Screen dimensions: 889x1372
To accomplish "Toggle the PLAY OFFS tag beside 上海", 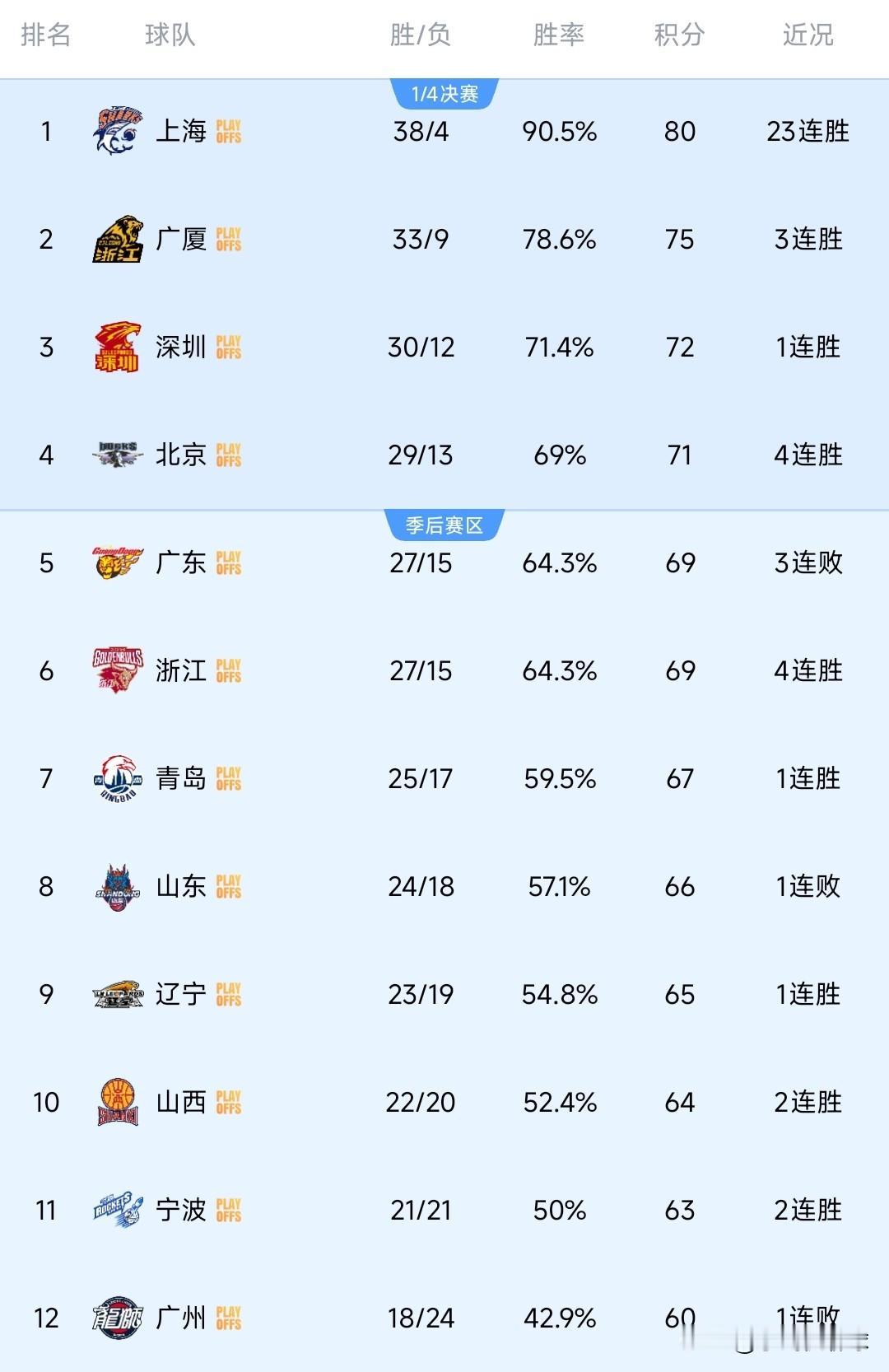I will (228, 132).
